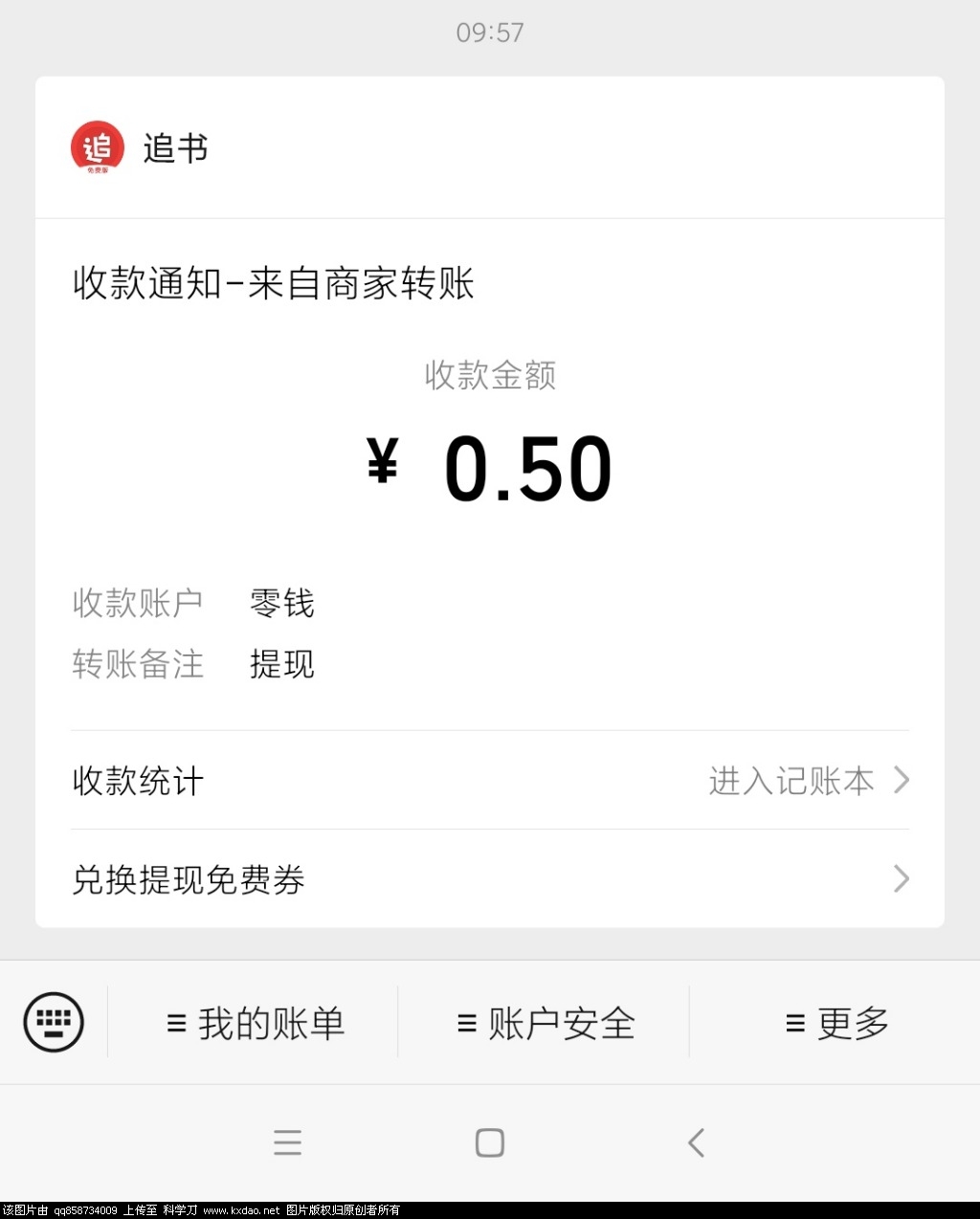Viewport: 980px width, 1219px height.
Task: Go to the system home screen
Action: [490, 1142]
